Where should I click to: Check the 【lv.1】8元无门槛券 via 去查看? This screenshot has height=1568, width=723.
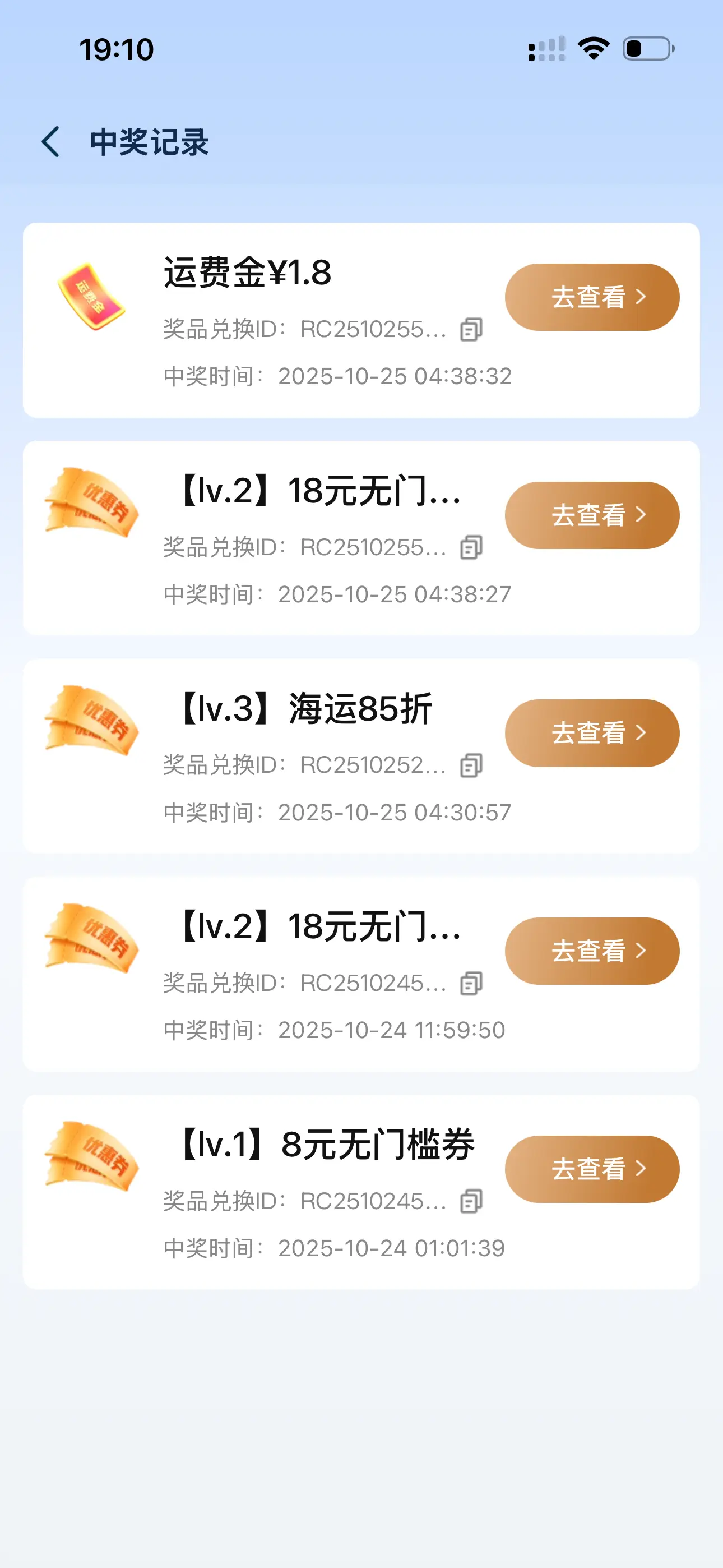click(x=591, y=1169)
